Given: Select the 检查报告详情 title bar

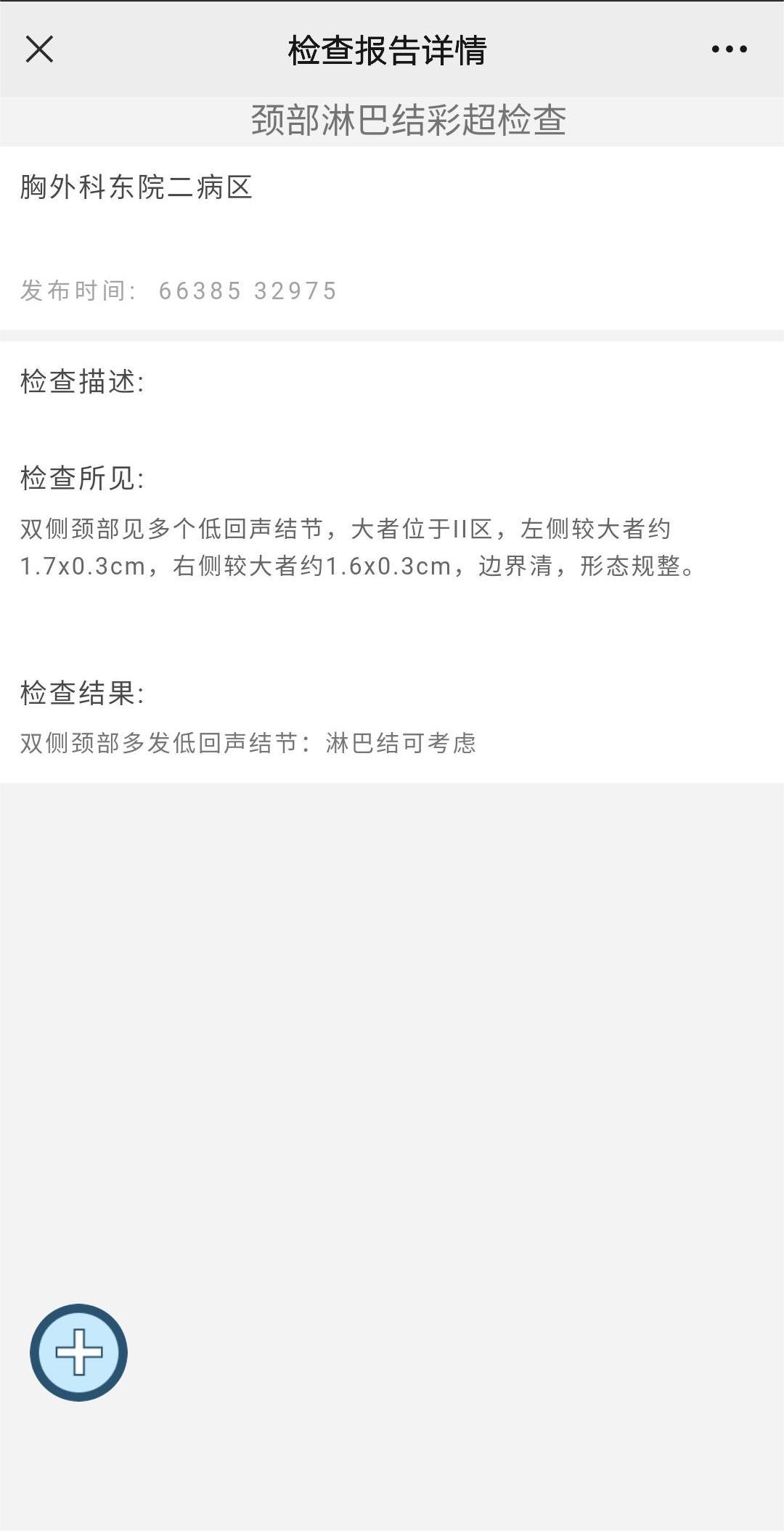Looking at the screenshot, I should pyautogui.click(x=392, y=49).
